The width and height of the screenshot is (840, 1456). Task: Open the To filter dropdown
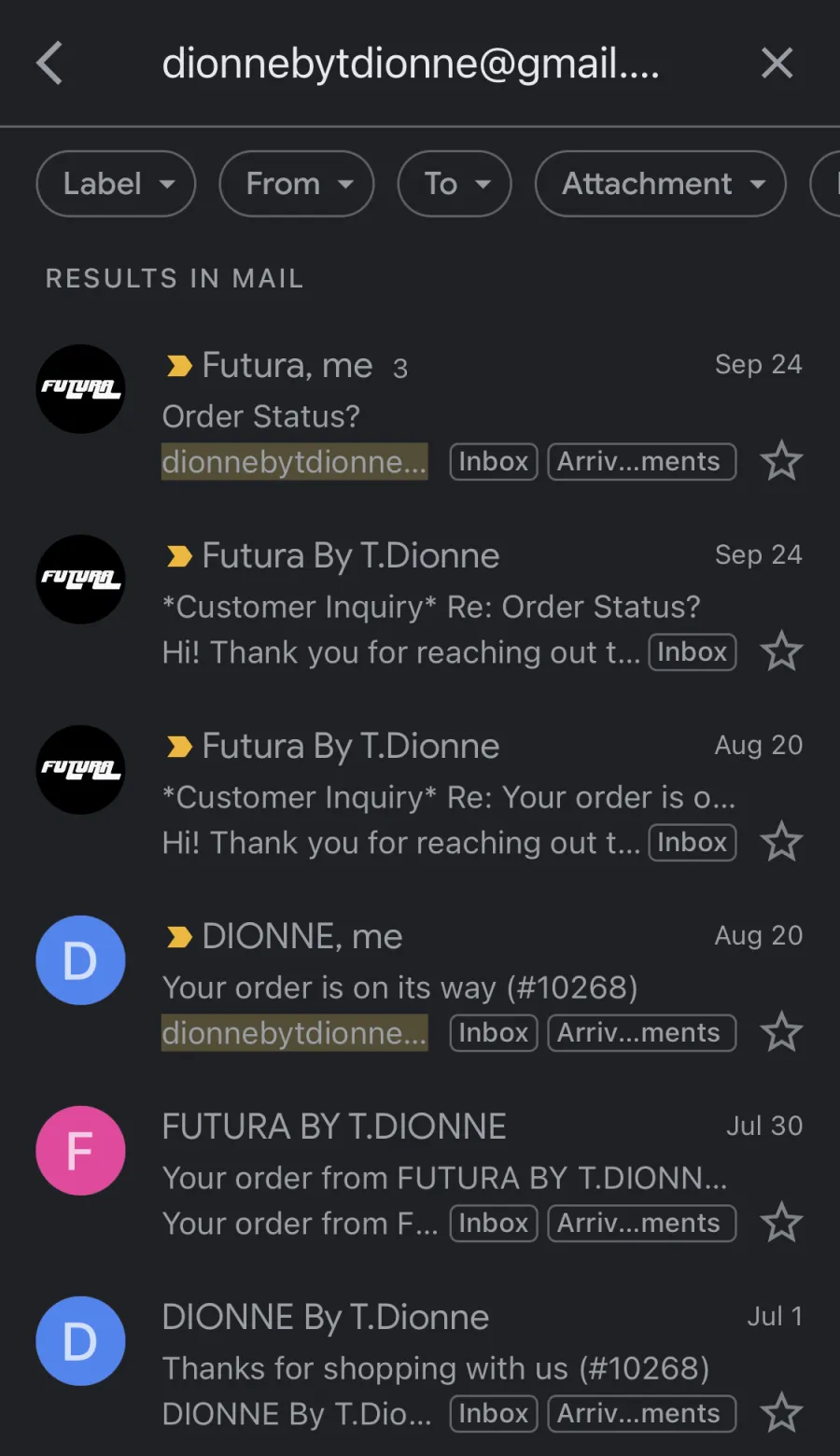point(455,184)
